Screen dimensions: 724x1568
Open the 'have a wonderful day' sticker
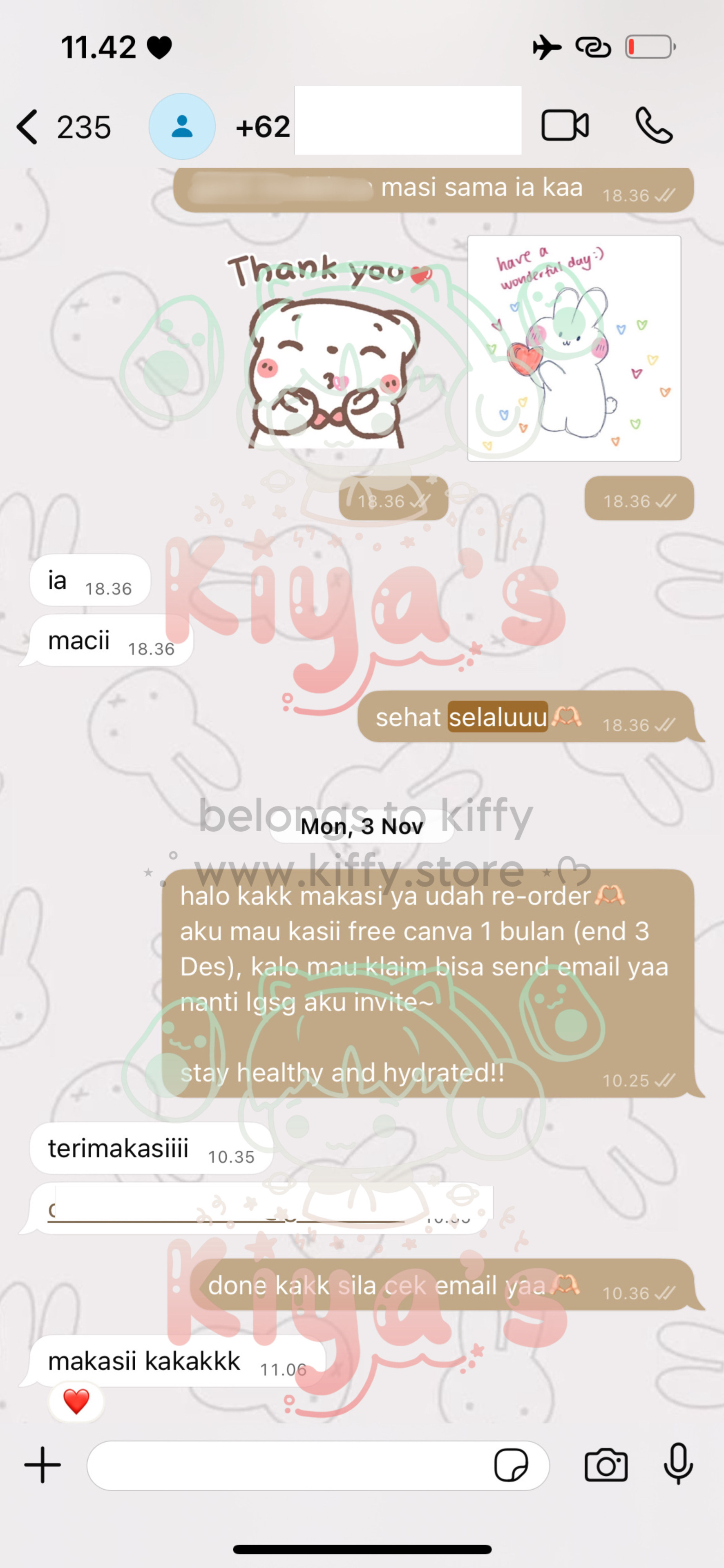[x=574, y=348]
